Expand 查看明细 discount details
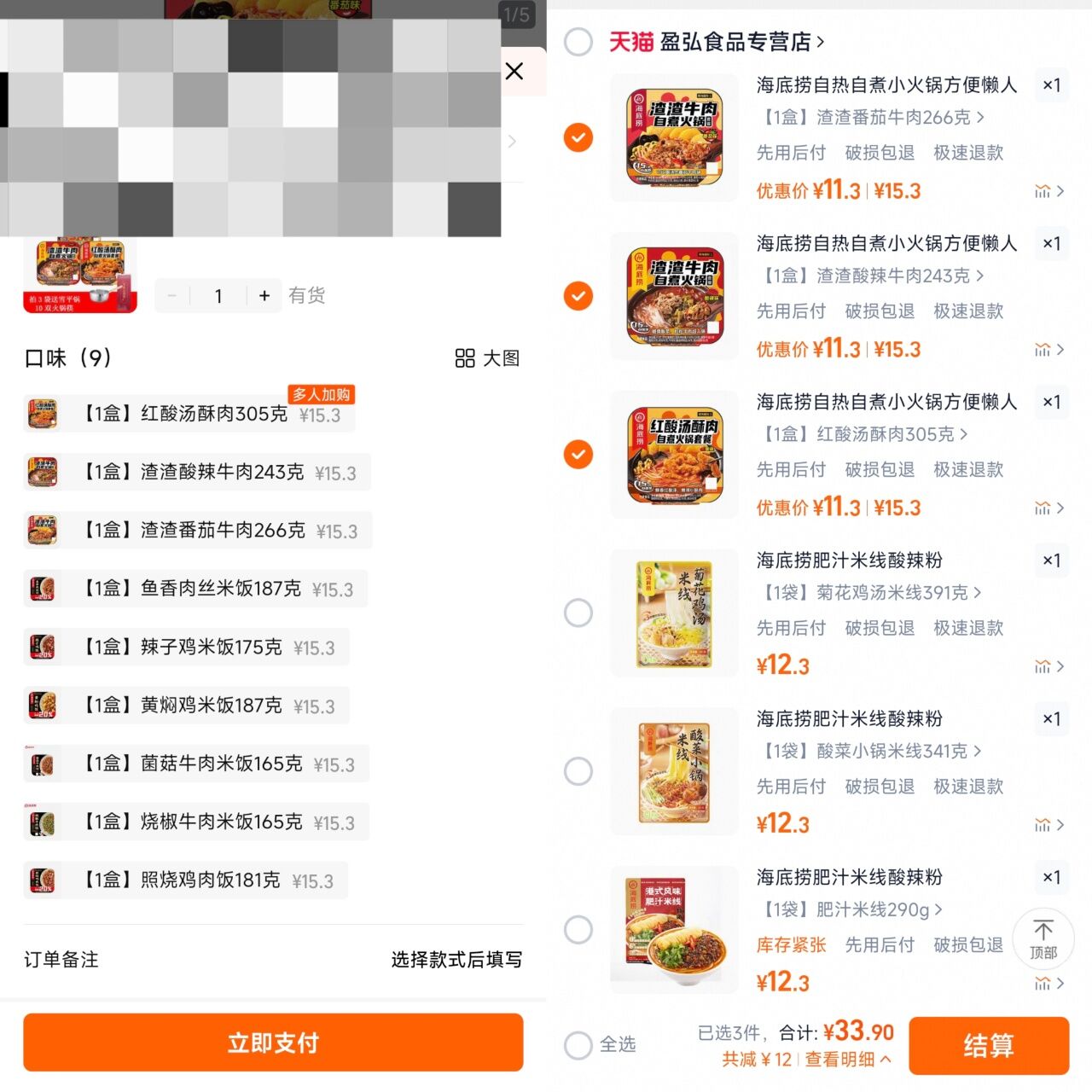Screen dimensions: 1092x1092 click(847, 1060)
